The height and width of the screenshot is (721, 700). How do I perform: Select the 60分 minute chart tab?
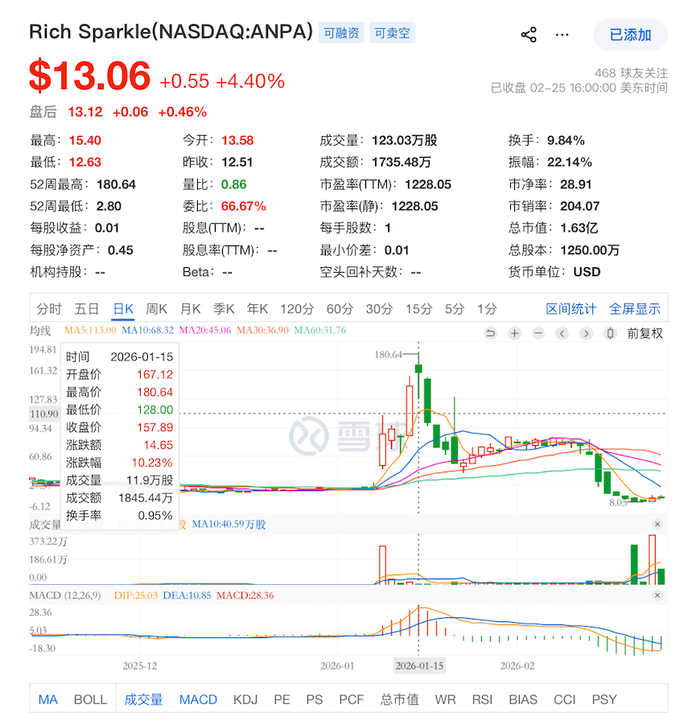[x=340, y=308]
